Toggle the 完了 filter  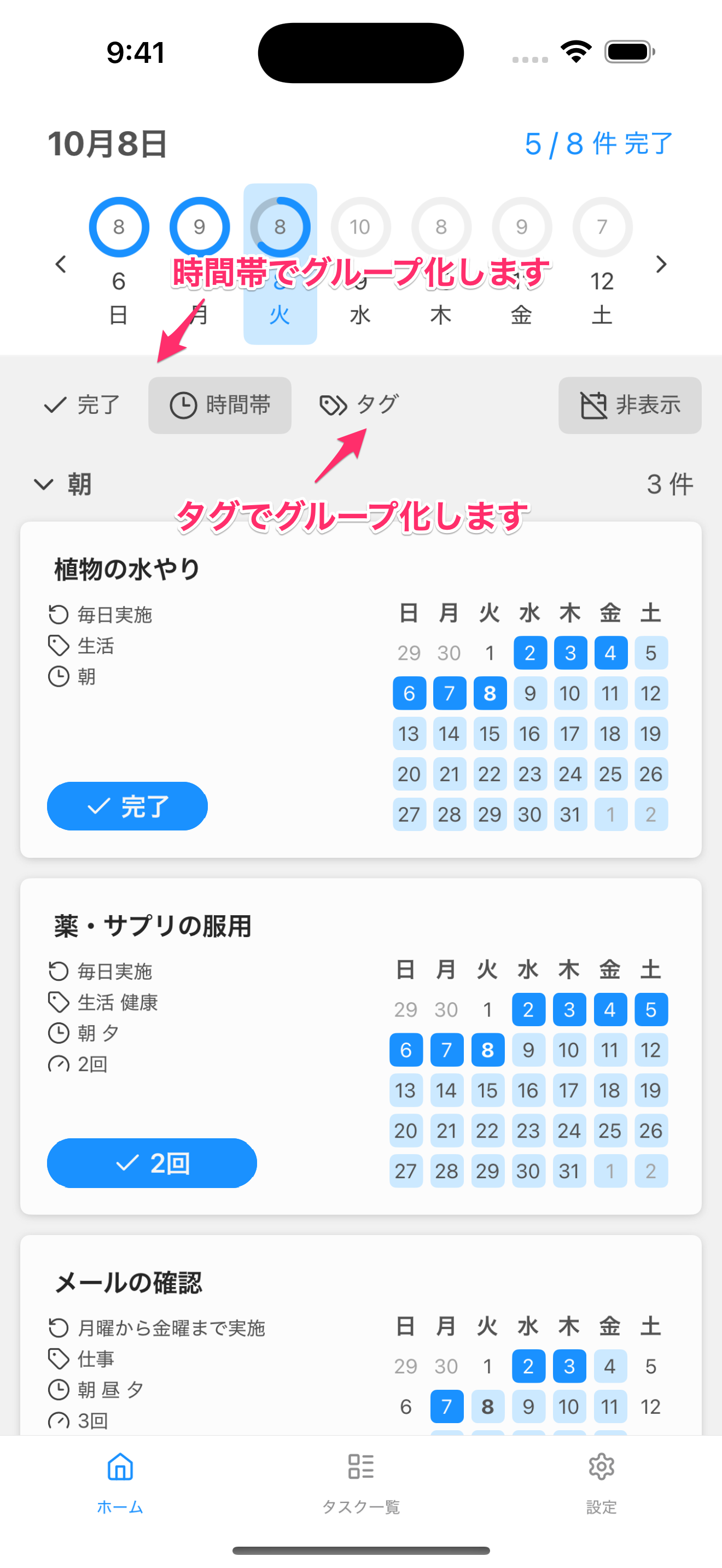pos(82,405)
